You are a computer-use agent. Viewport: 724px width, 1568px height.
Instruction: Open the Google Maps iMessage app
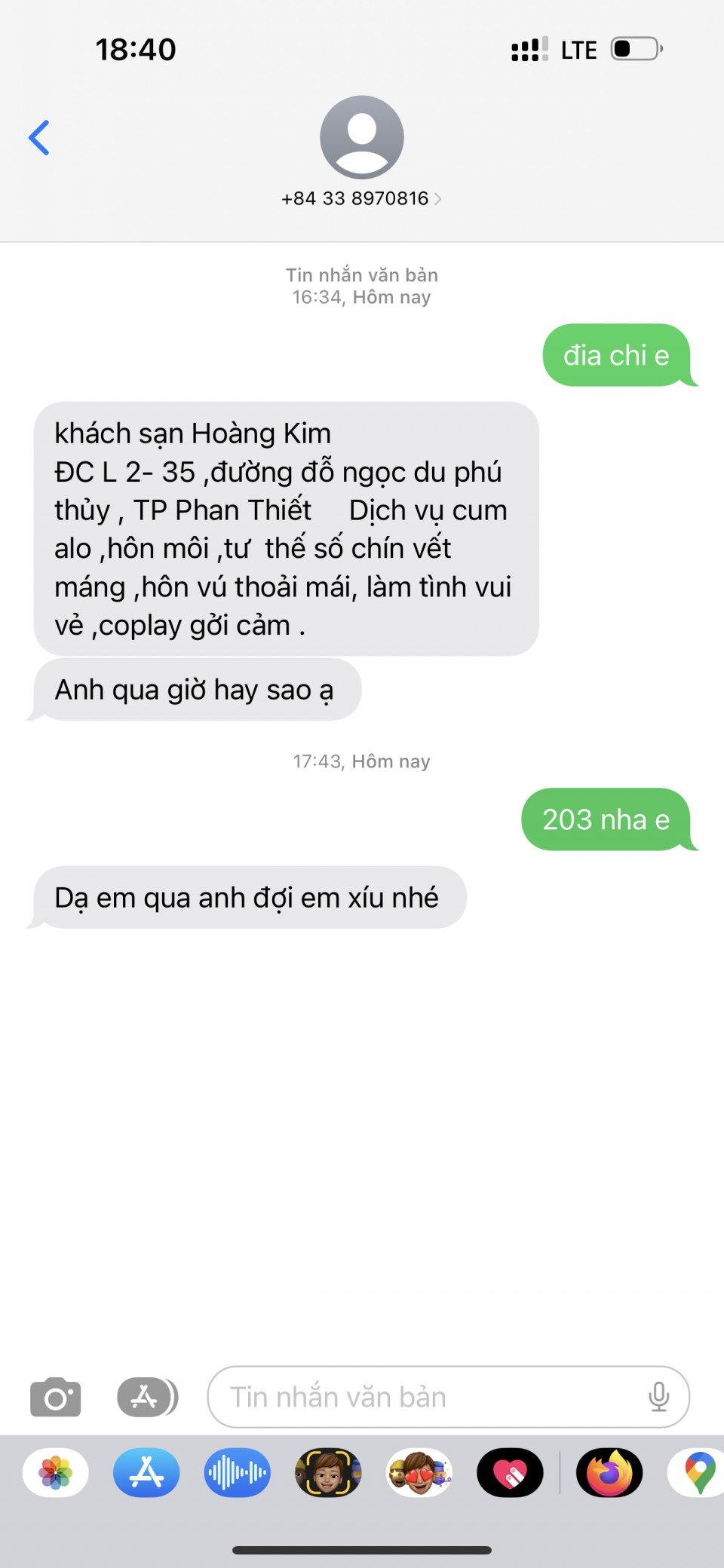tap(698, 1472)
